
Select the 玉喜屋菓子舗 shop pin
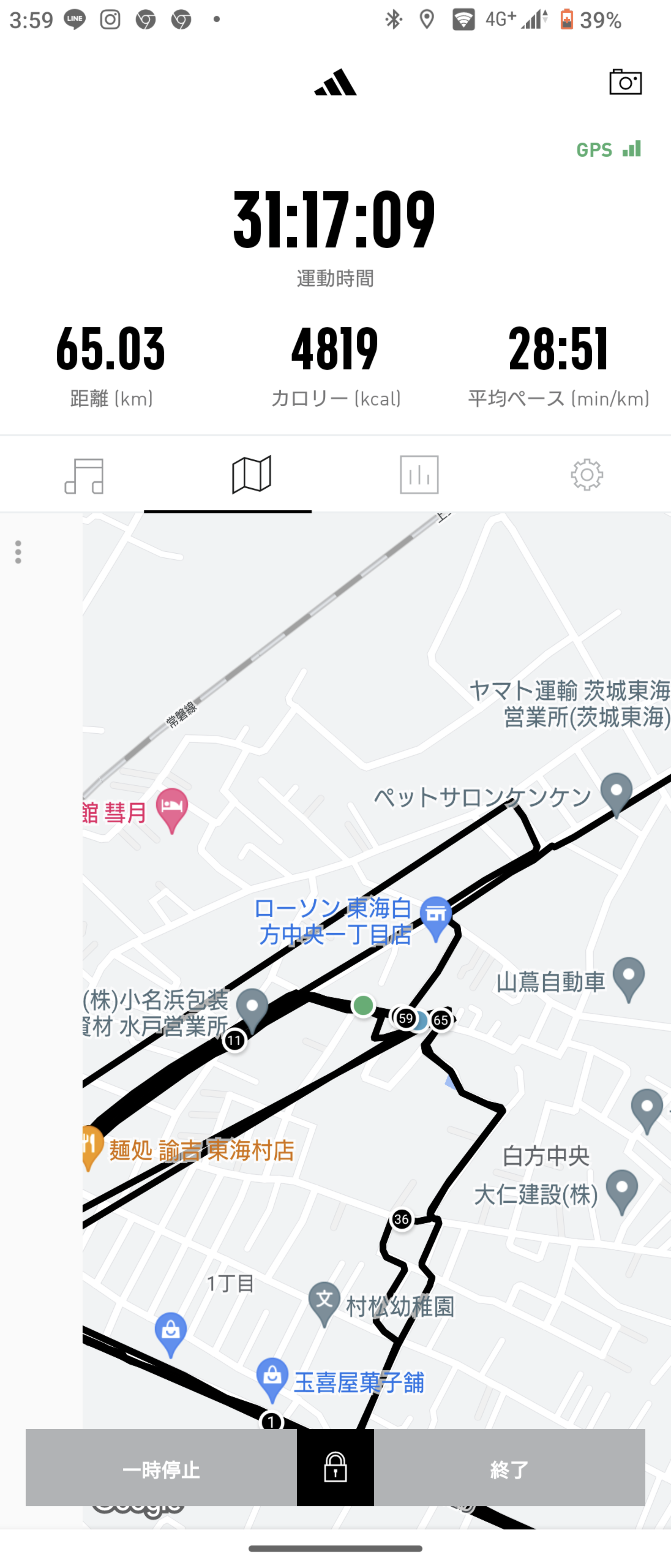click(x=272, y=1377)
